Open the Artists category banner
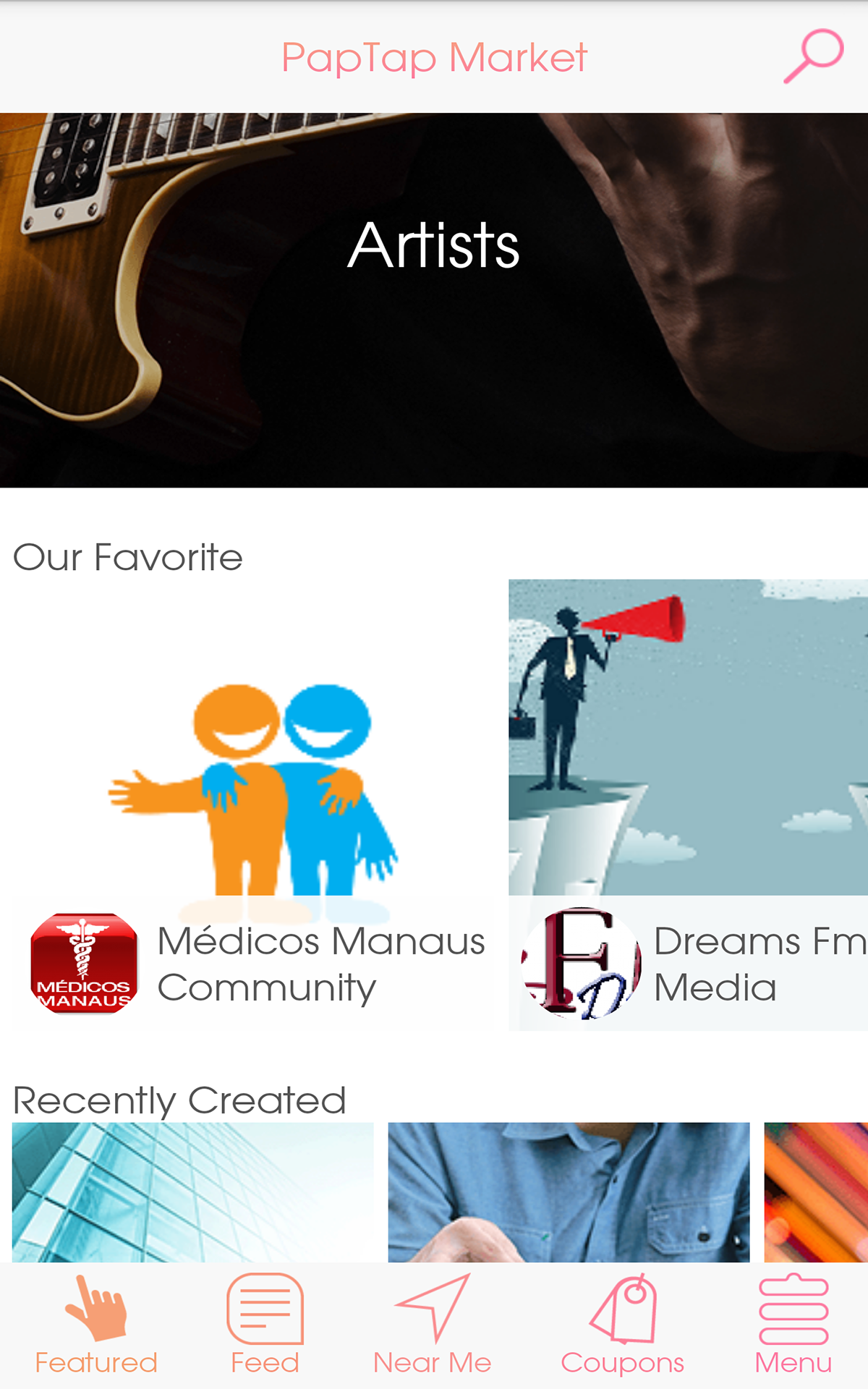Screen dimensions: 868x1389 tap(434, 300)
